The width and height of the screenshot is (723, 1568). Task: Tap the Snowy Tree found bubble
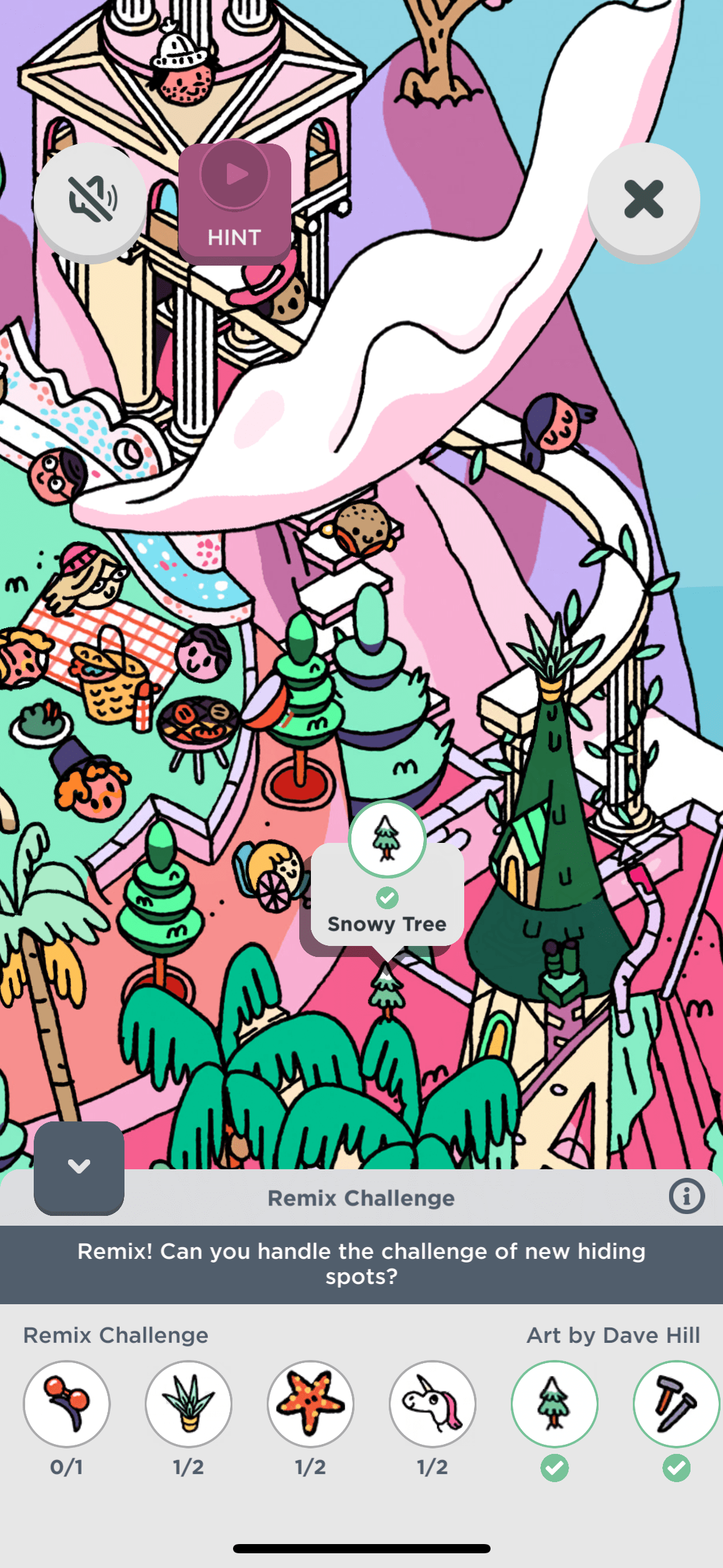point(387,896)
